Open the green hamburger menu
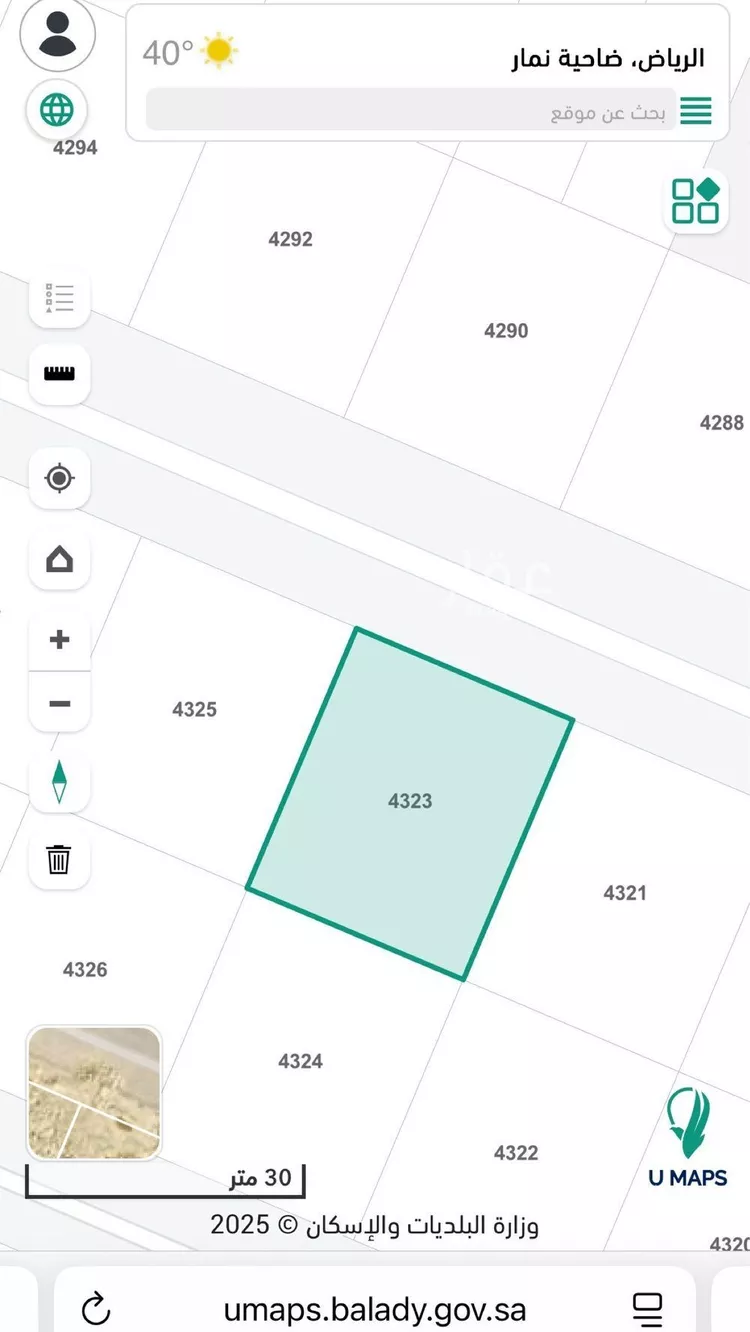Screen dimensions: 750x1332 click(696, 110)
